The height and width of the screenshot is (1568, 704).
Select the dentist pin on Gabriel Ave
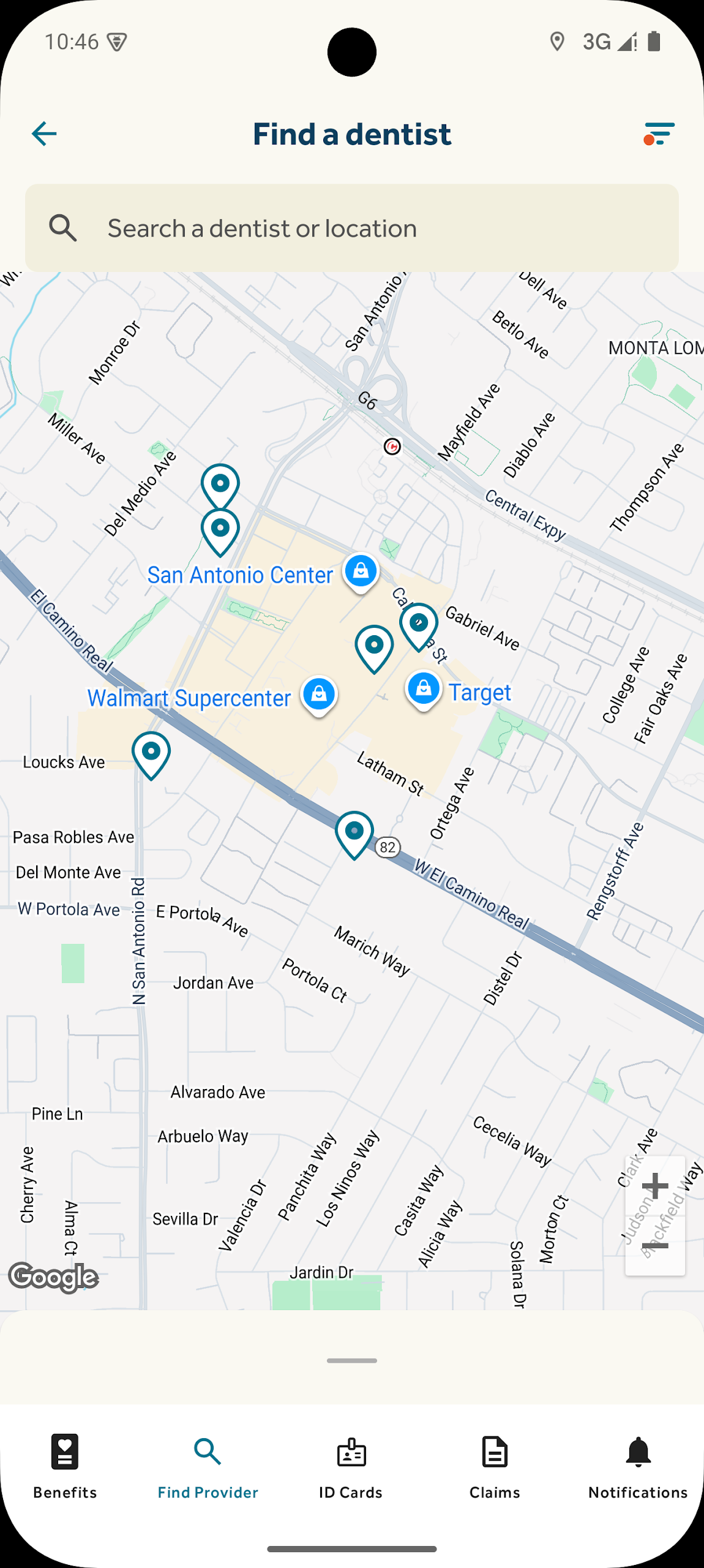coord(419,625)
